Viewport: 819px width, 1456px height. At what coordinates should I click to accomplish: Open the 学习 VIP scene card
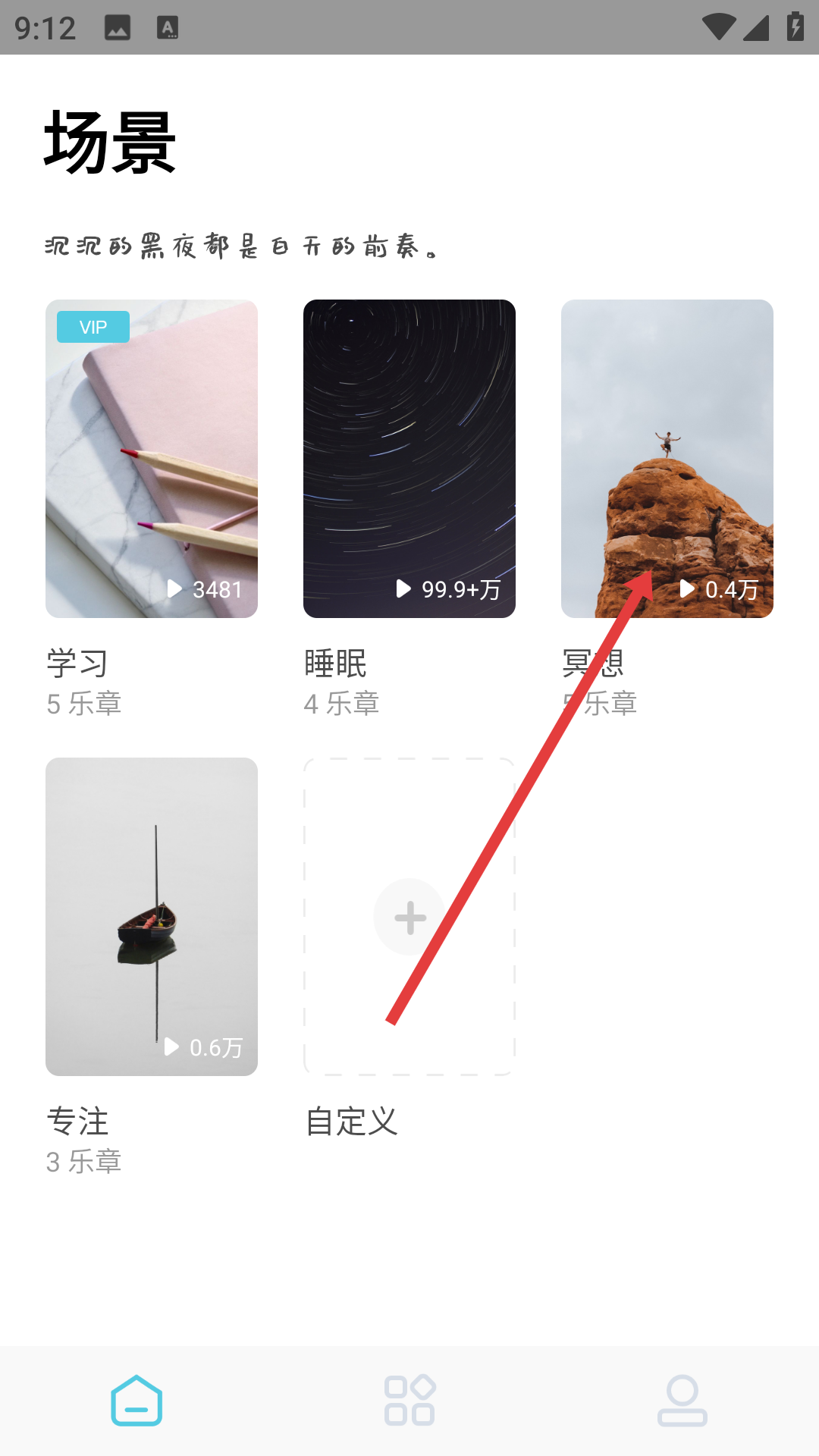click(152, 458)
